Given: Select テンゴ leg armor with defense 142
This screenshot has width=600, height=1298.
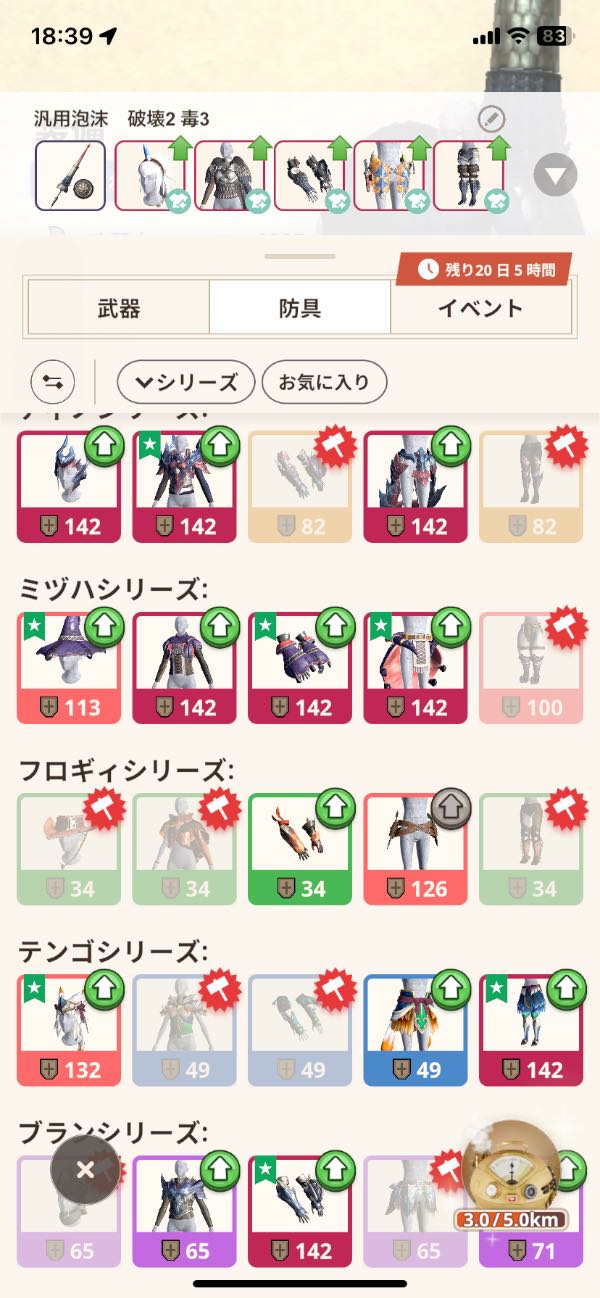Looking at the screenshot, I should pos(530,1029).
